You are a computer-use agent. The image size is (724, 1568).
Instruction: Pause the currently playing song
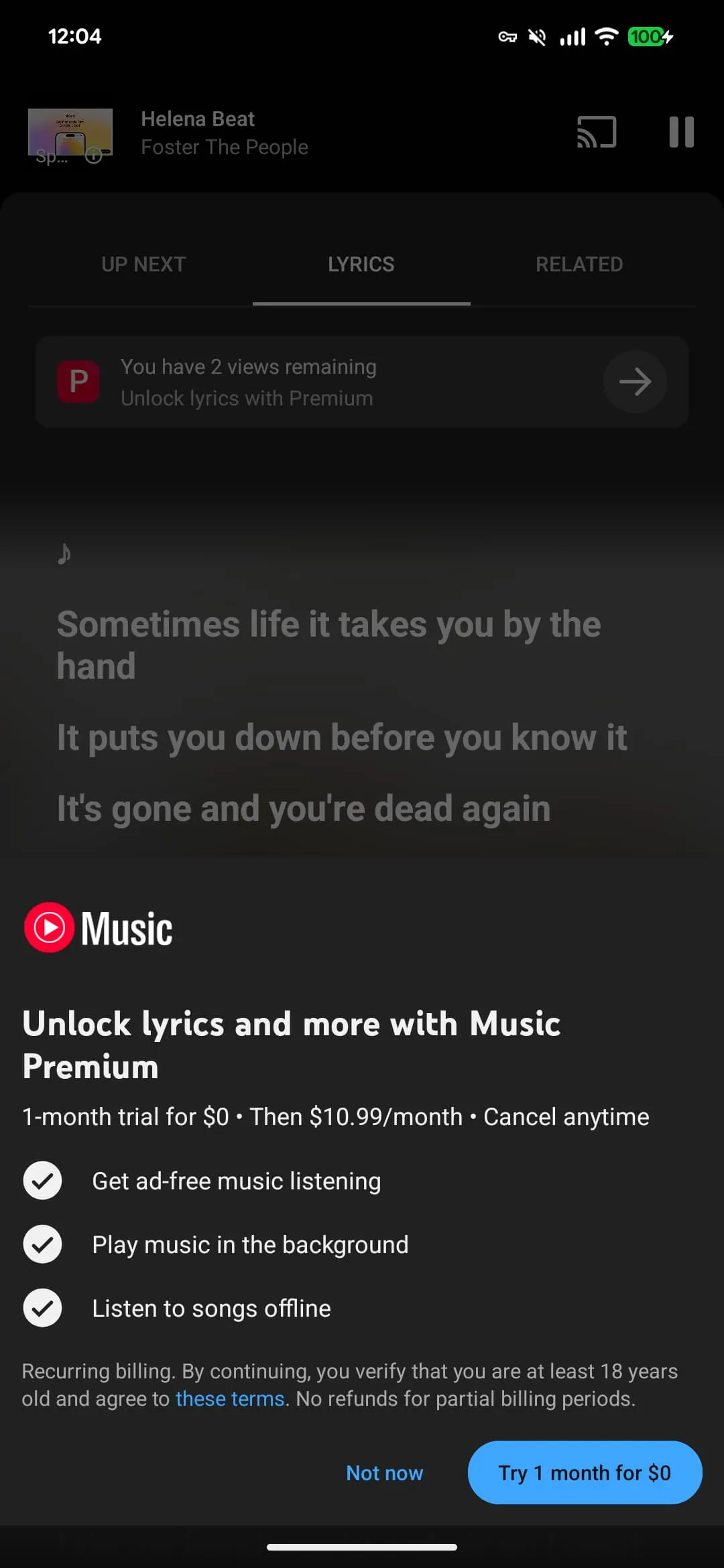(681, 132)
